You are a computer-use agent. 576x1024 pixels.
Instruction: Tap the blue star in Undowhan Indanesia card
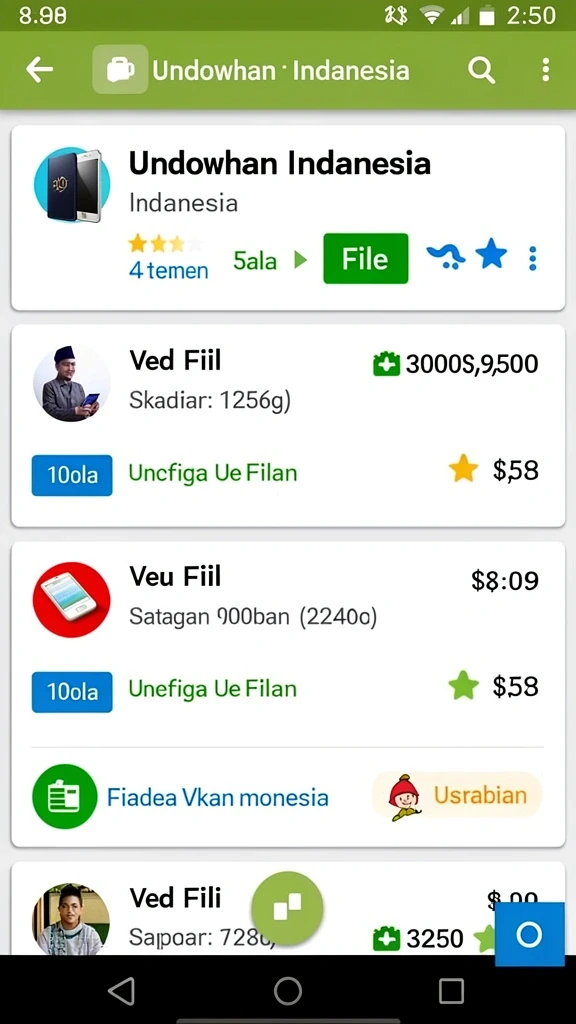pyautogui.click(x=491, y=255)
